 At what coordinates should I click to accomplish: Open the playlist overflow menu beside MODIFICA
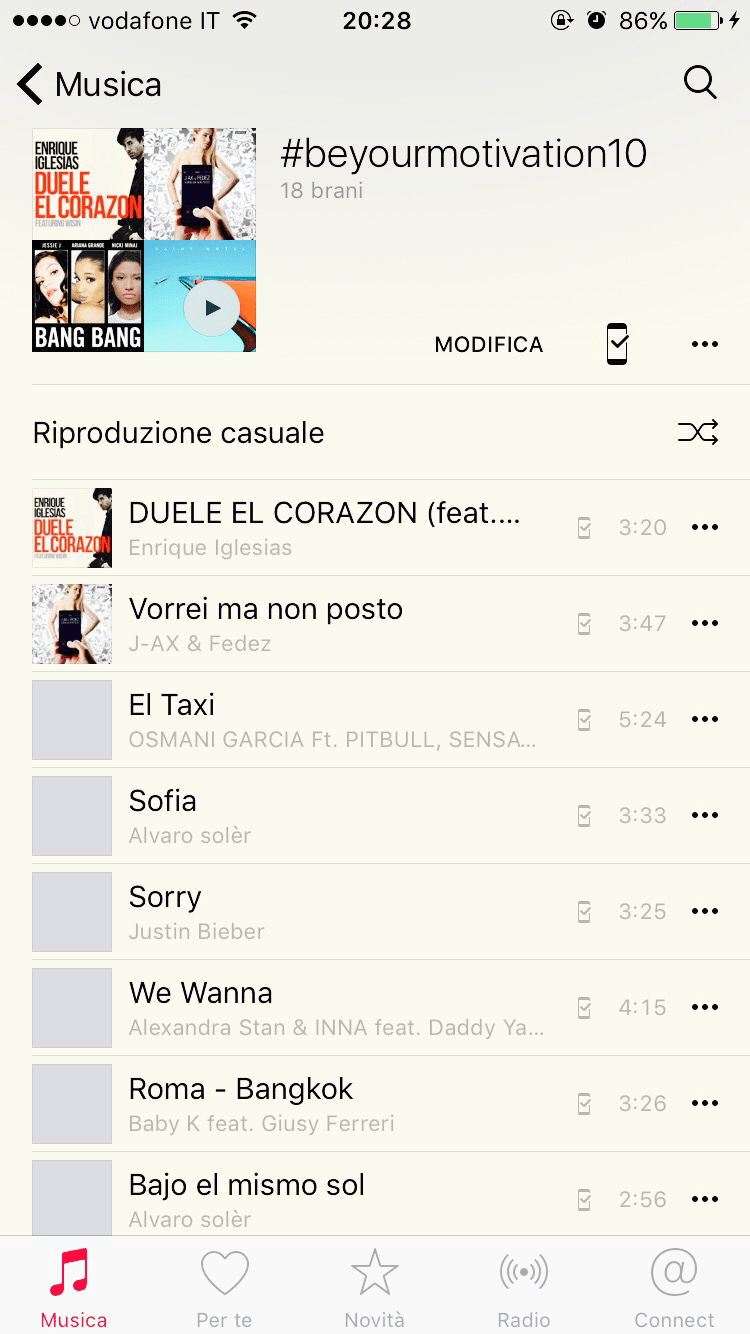click(x=705, y=344)
